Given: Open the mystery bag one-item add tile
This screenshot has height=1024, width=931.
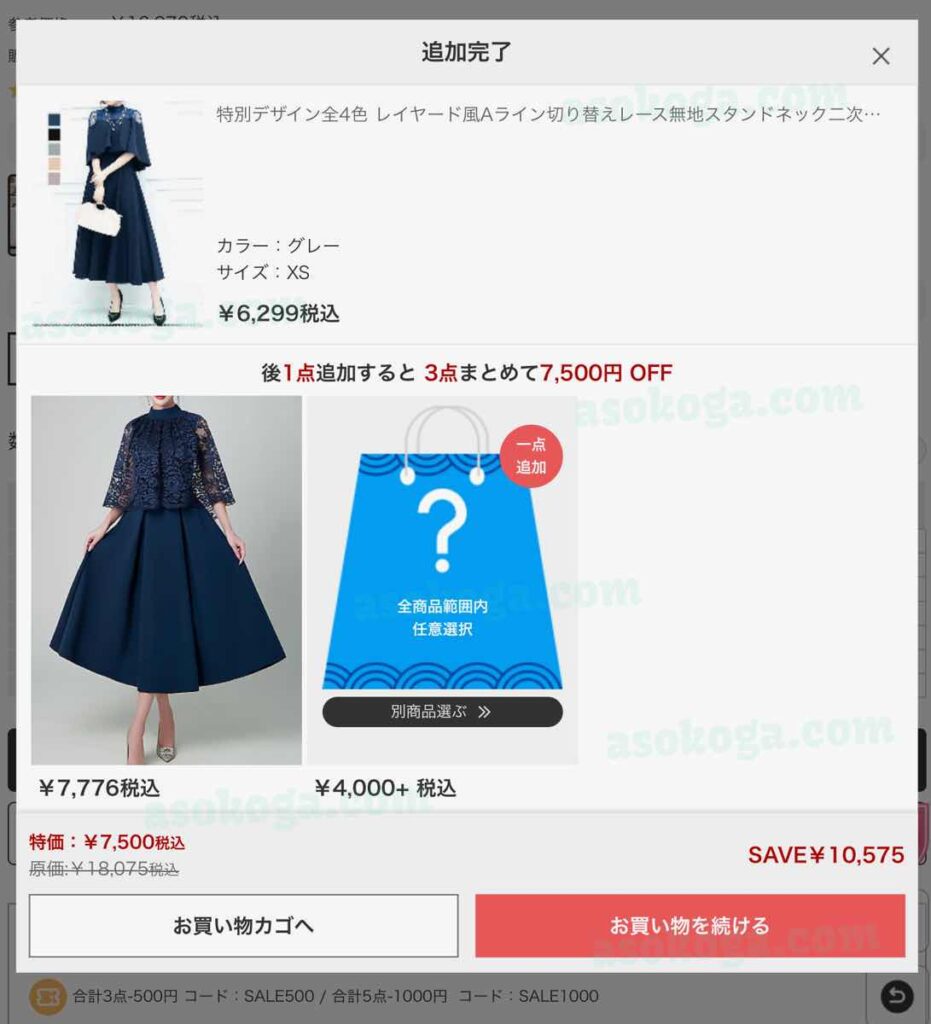Looking at the screenshot, I should [442, 560].
